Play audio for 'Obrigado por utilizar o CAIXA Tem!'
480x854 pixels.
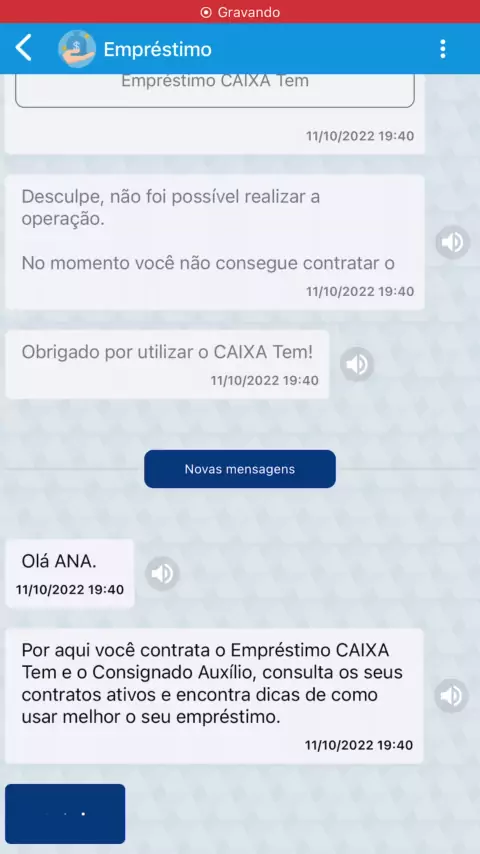click(x=357, y=364)
